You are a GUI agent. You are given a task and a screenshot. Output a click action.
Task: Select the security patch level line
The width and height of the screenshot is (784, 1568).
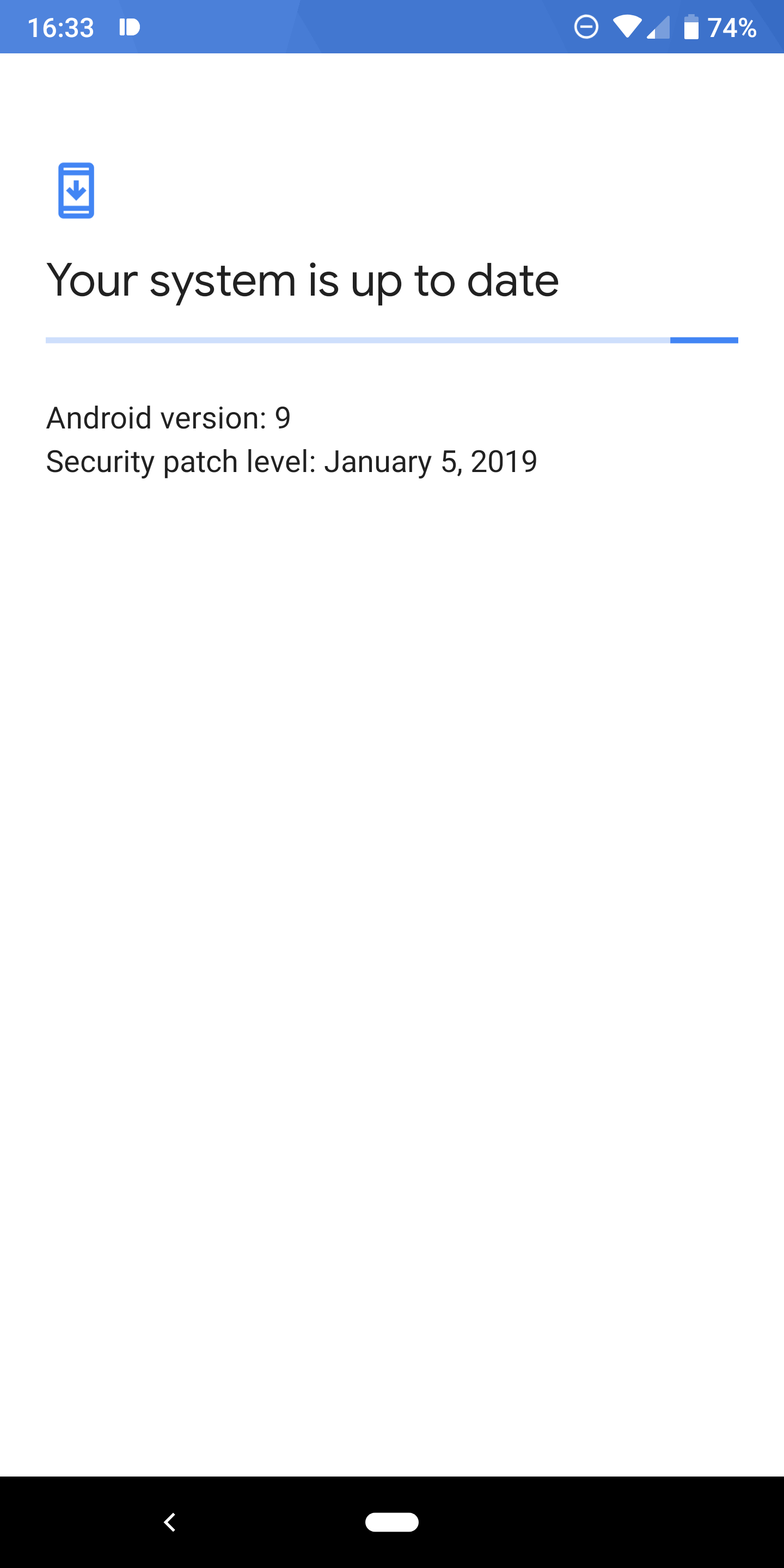coord(292,461)
